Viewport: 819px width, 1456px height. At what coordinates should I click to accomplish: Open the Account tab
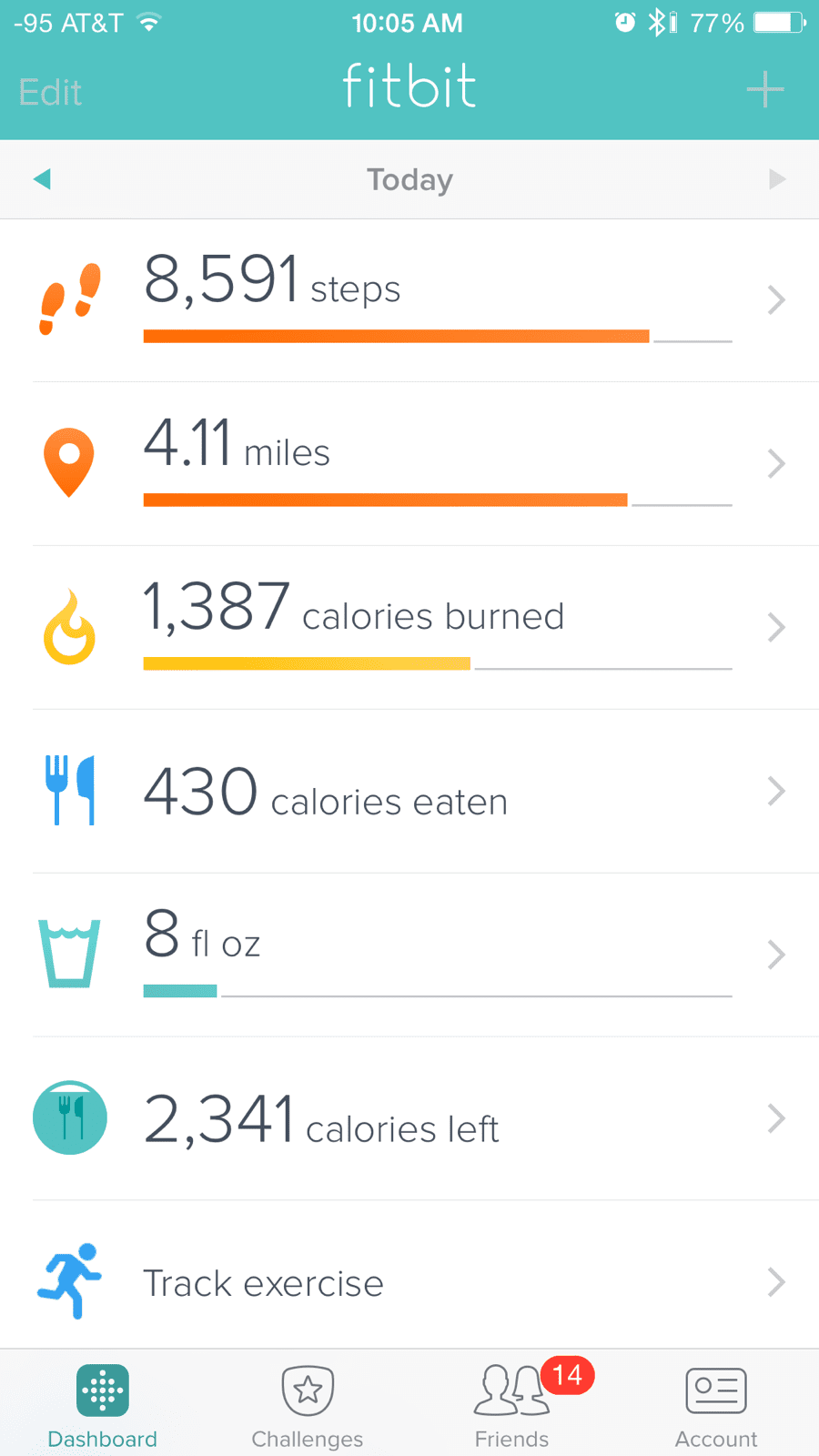pos(716,1406)
